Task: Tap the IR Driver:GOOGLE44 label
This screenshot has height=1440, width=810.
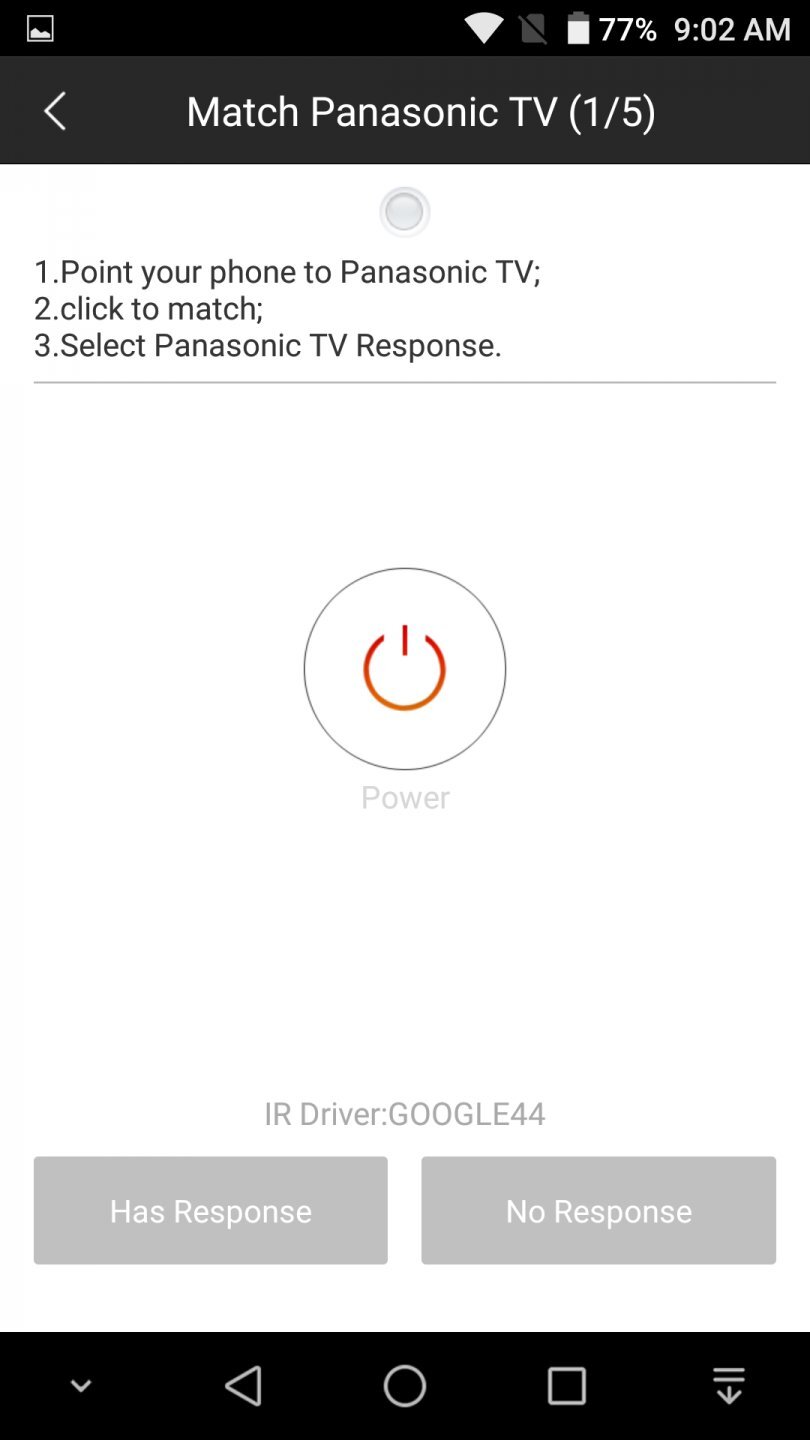Action: coord(404,1113)
